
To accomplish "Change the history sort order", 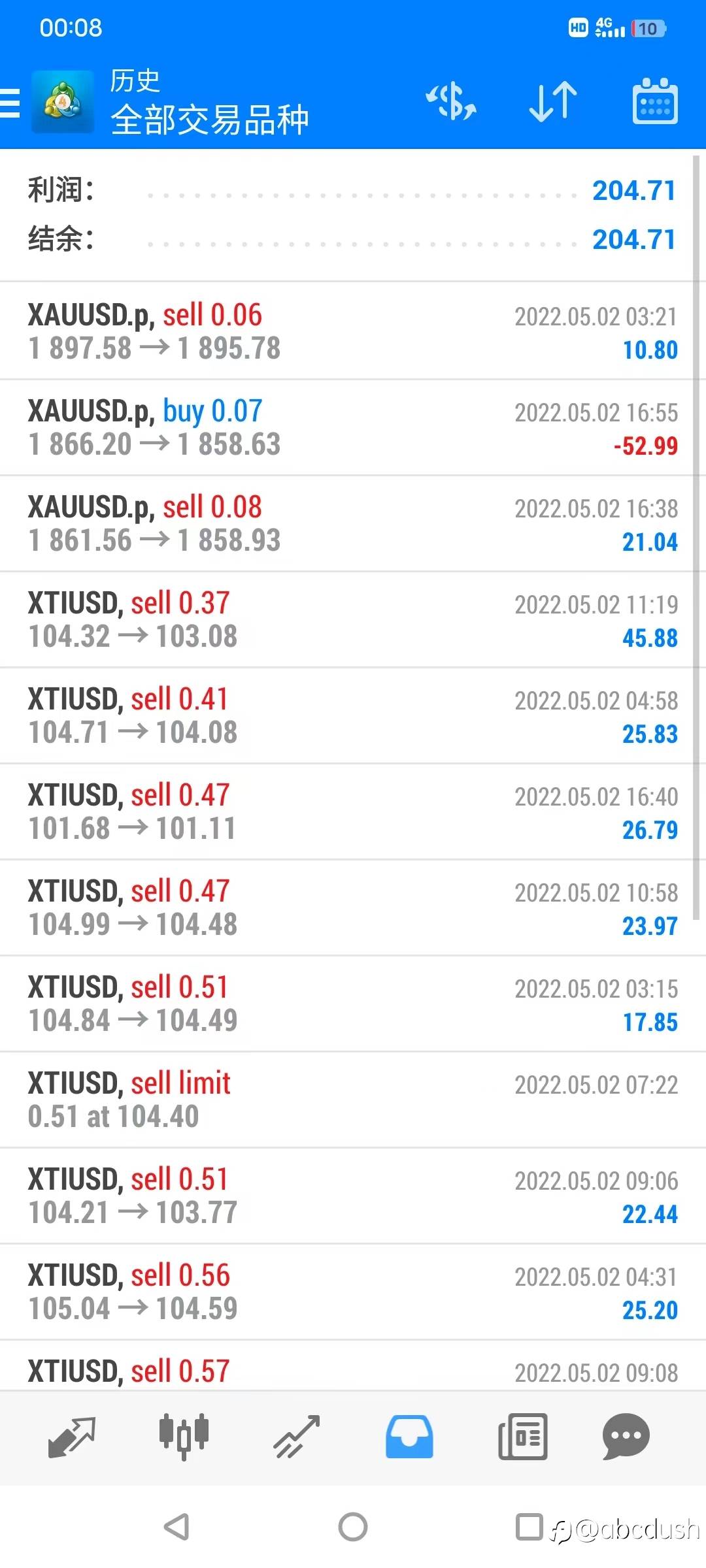I will 553,101.
